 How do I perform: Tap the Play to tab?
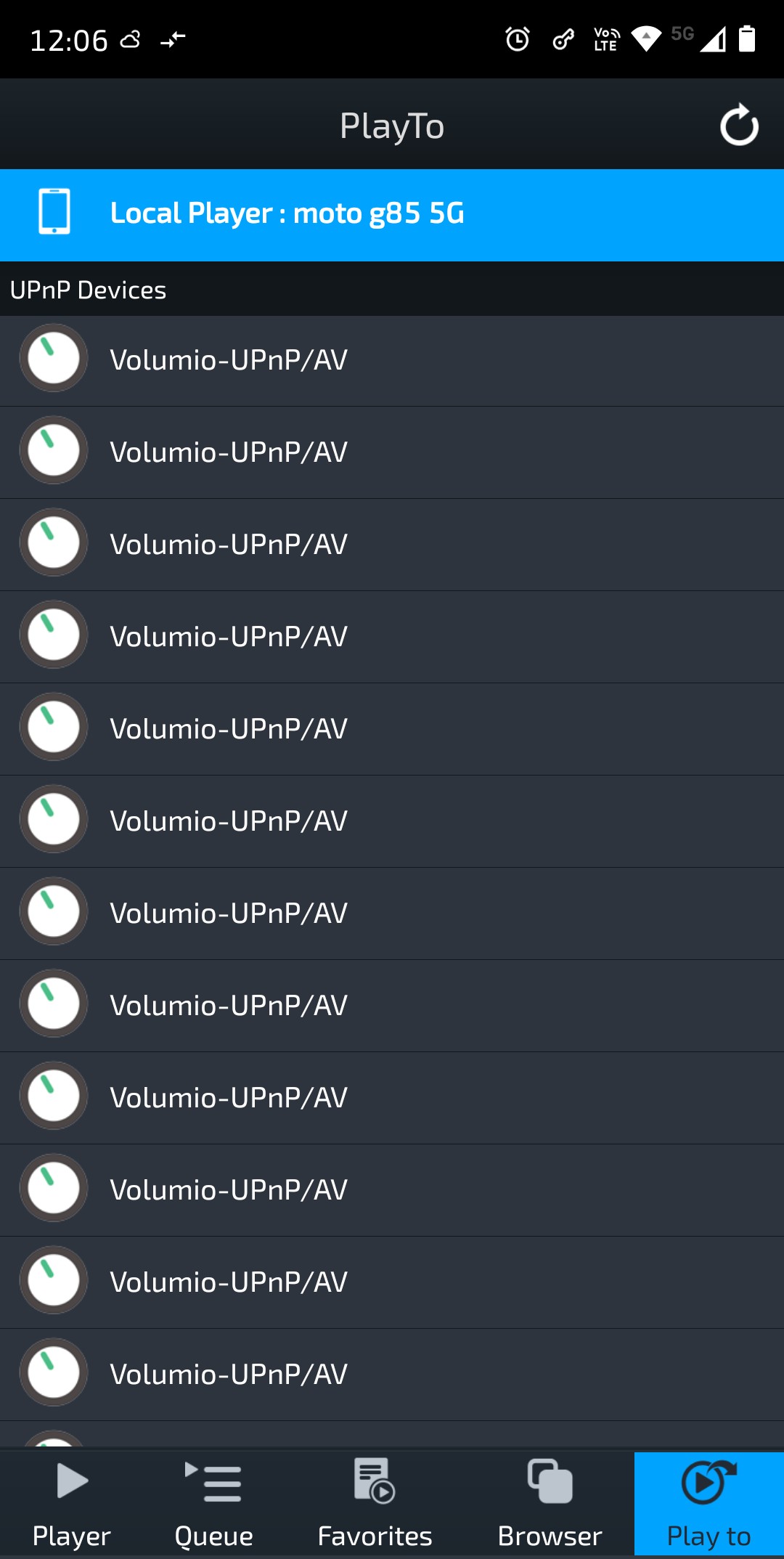pyautogui.click(x=709, y=1504)
